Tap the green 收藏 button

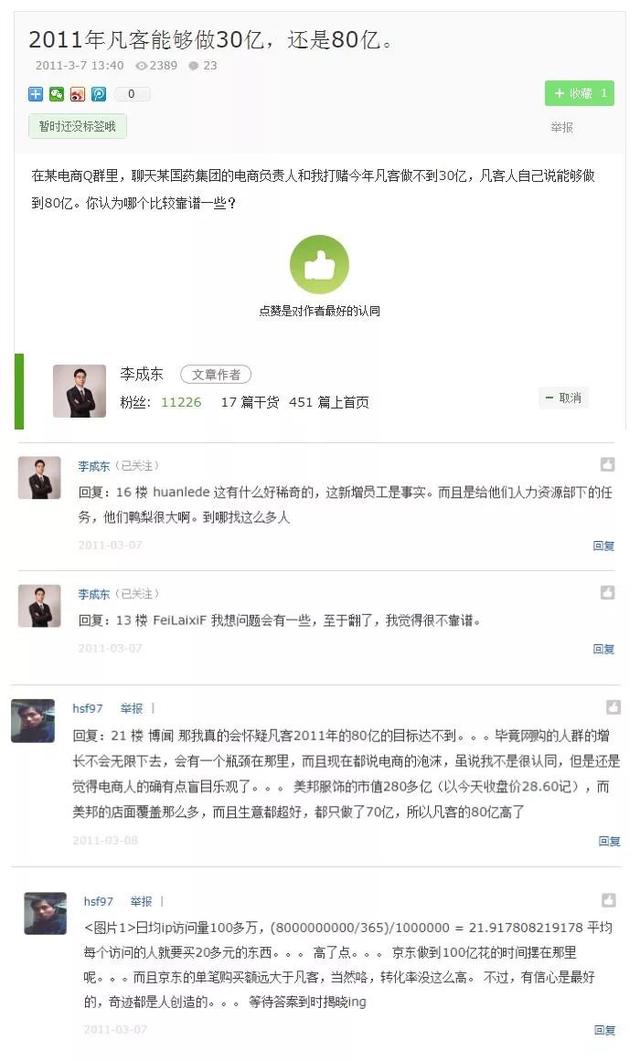(x=579, y=93)
